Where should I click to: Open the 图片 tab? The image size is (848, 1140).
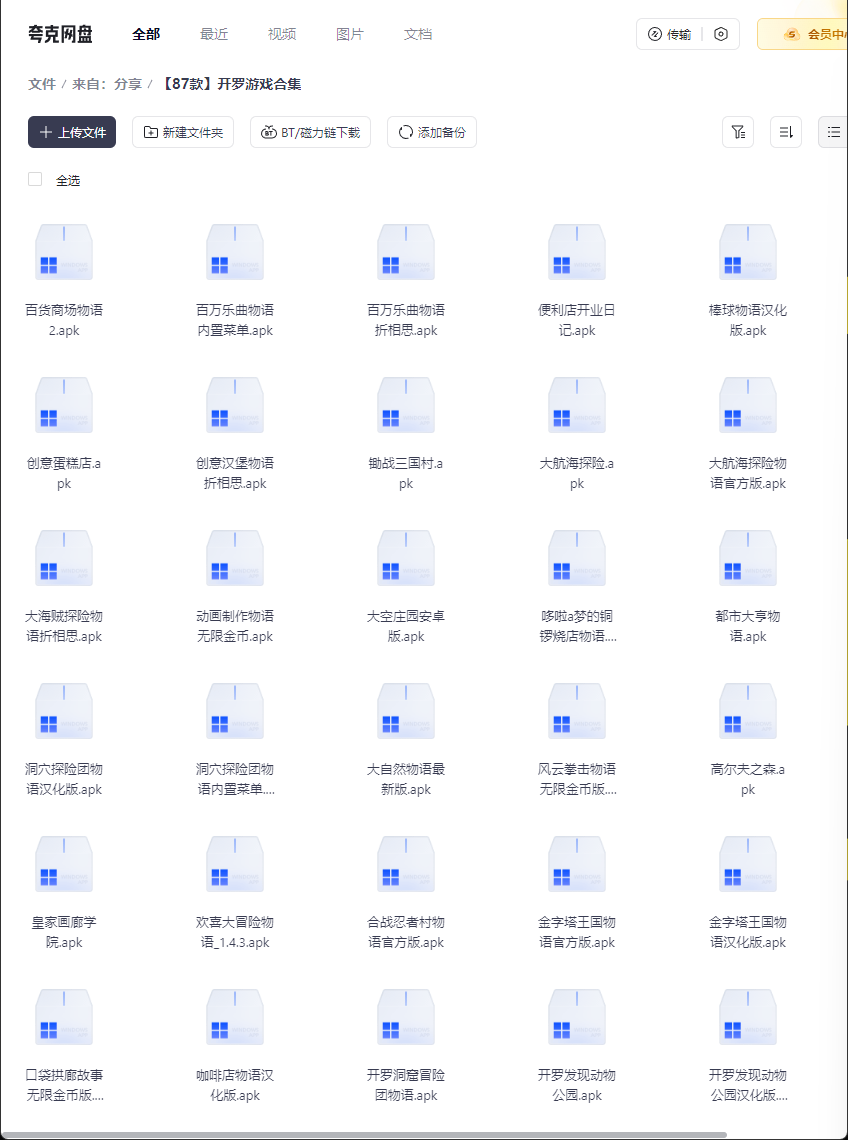(x=350, y=34)
